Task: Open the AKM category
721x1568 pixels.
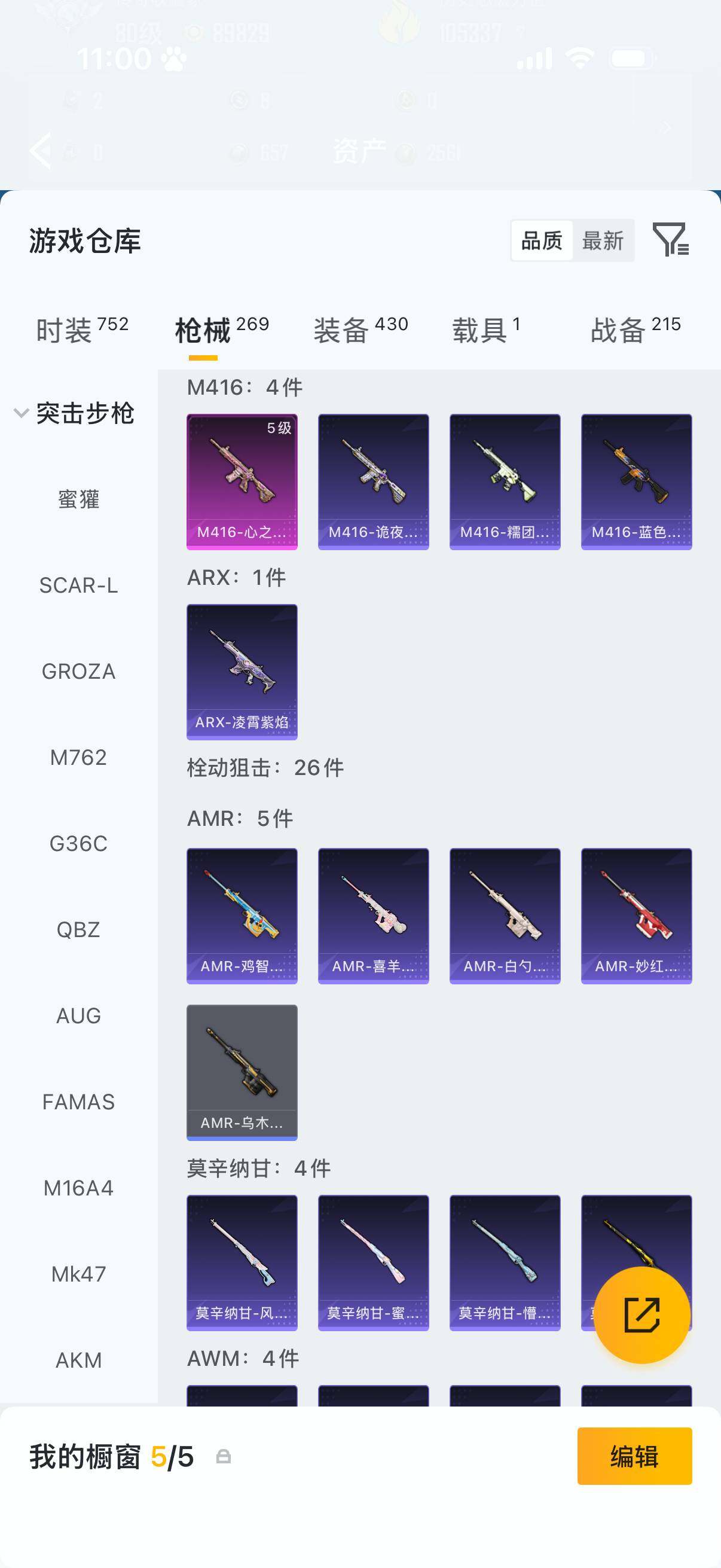Action: [78, 1359]
